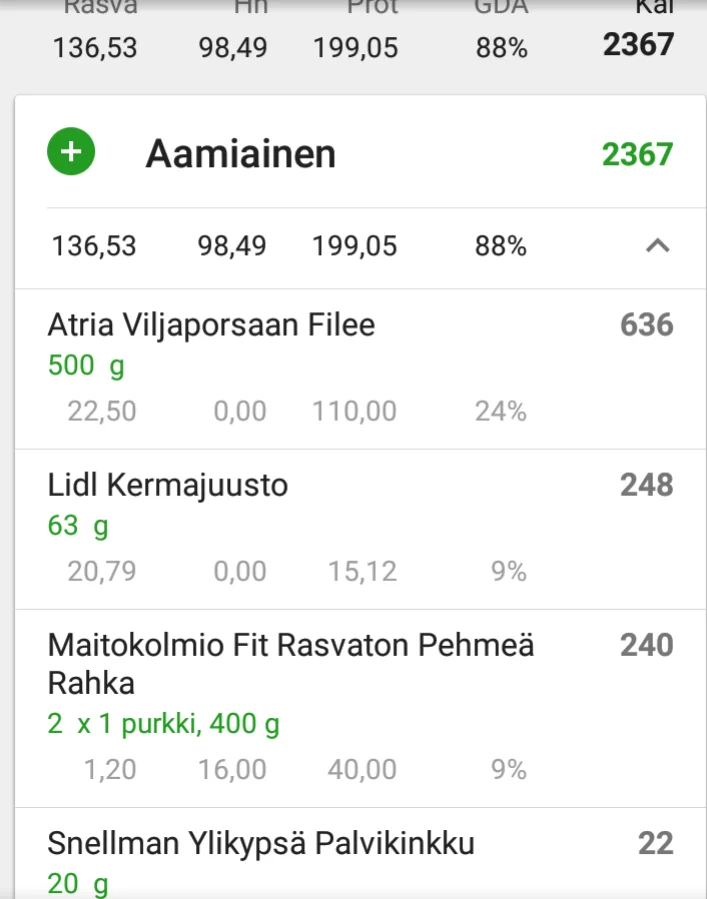Add a food to Aamiainen
This screenshot has height=899, width=707.
coord(71,153)
